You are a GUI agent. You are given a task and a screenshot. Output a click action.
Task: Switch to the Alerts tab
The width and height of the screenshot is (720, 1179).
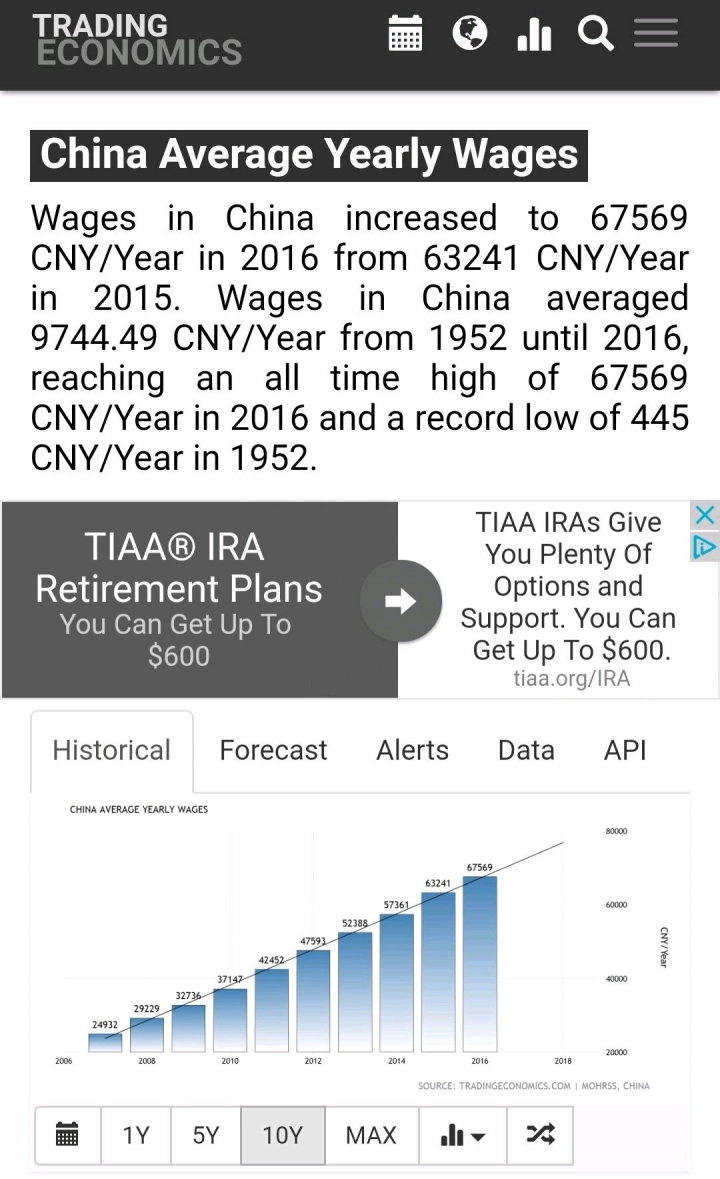(x=412, y=750)
